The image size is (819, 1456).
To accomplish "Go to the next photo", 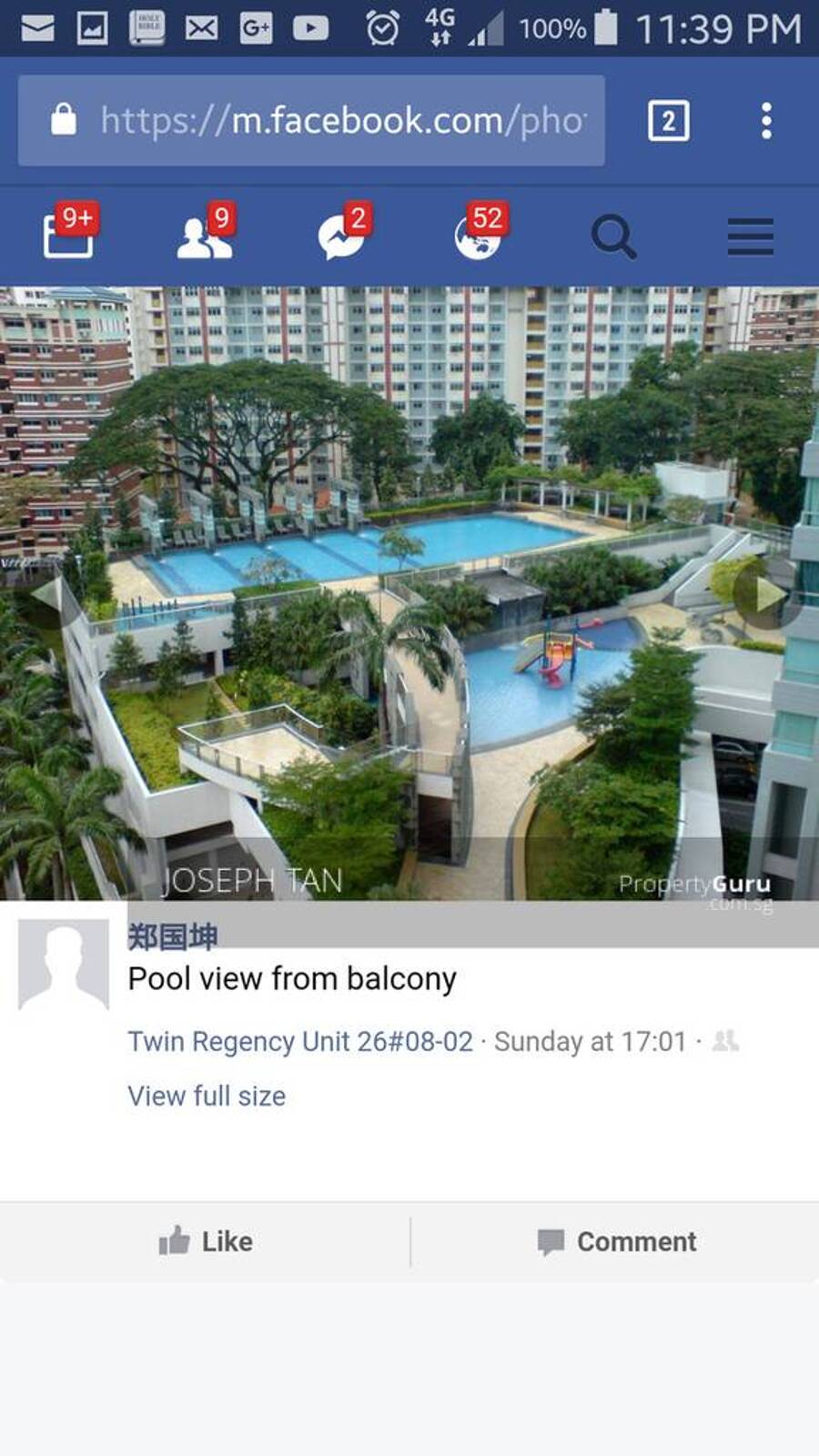I will 769,593.
